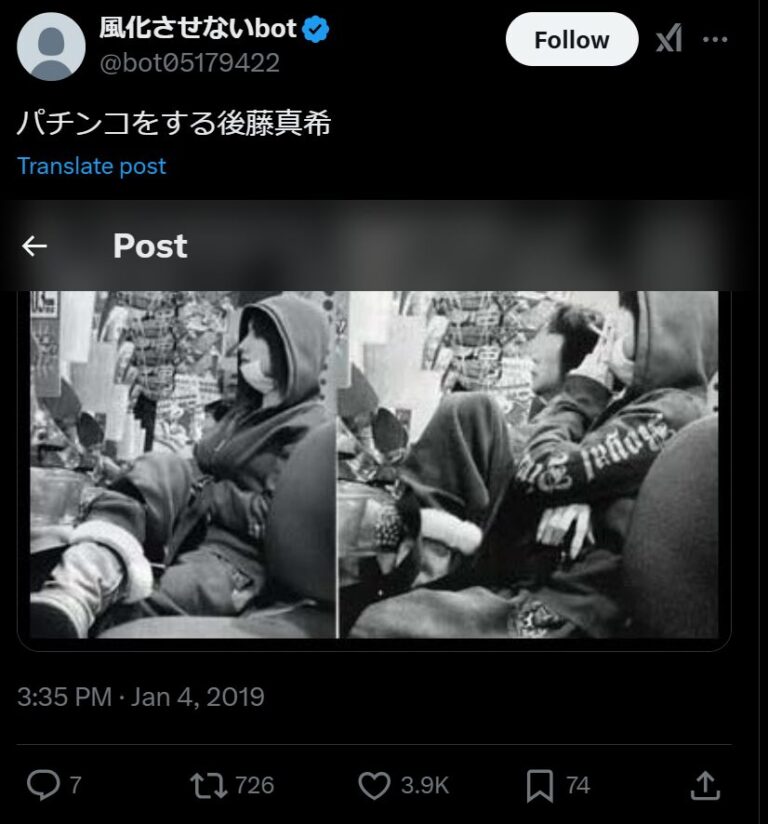Screen dimensions: 768x824
Task: Reply to this post via comment icon
Action: (43, 785)
